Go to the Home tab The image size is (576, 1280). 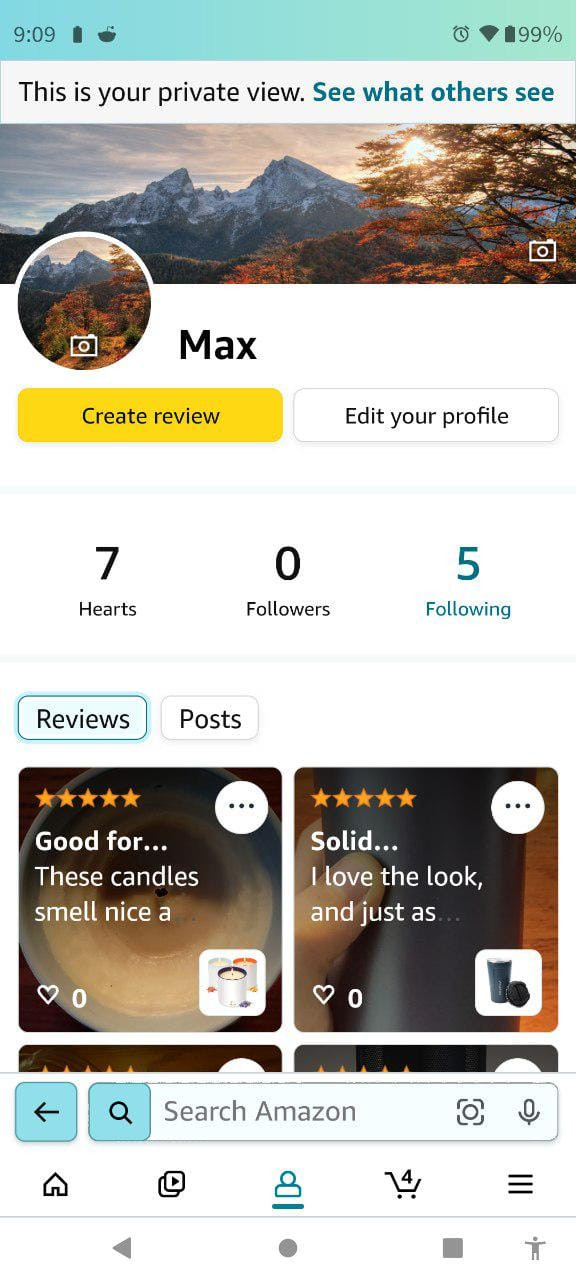[56, 1185]
